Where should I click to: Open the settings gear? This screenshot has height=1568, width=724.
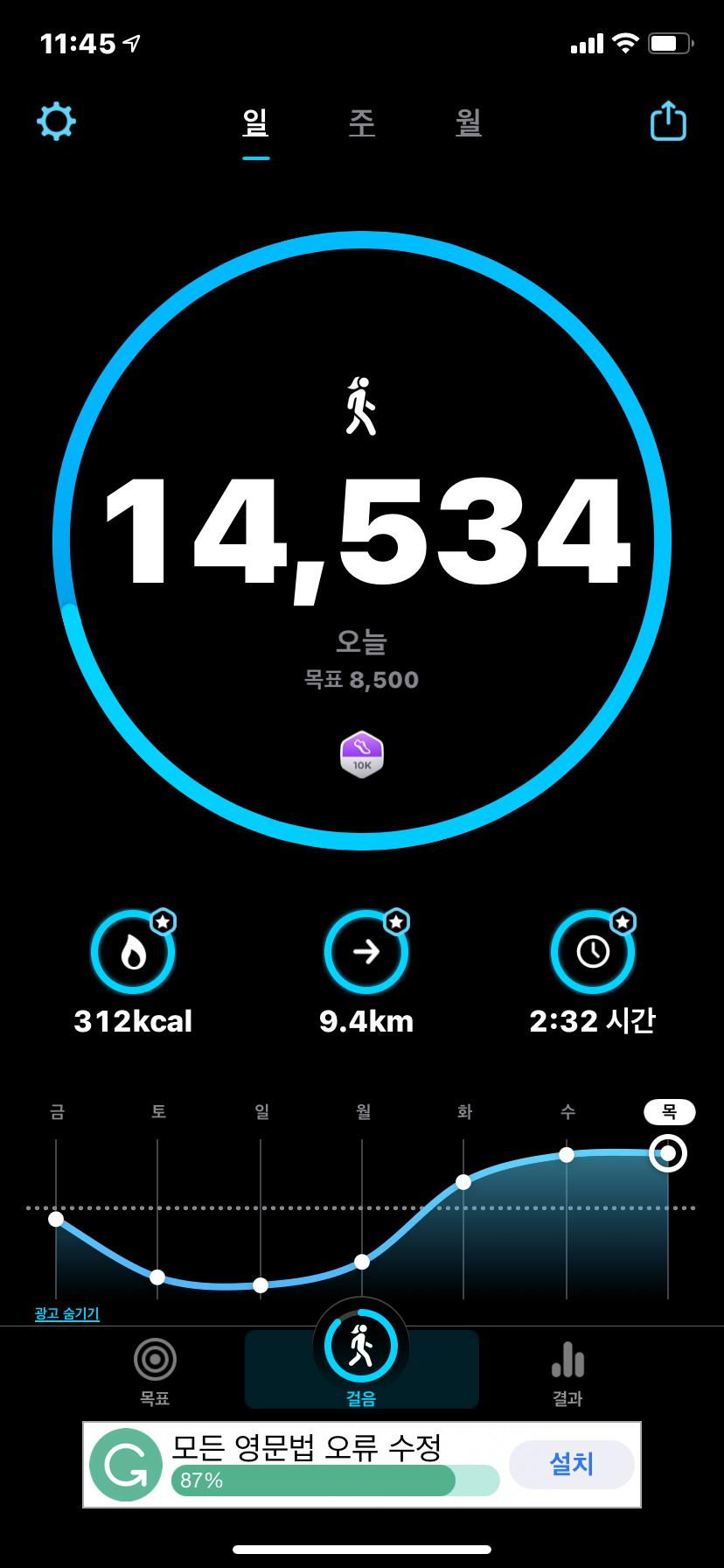pos(56,122)
